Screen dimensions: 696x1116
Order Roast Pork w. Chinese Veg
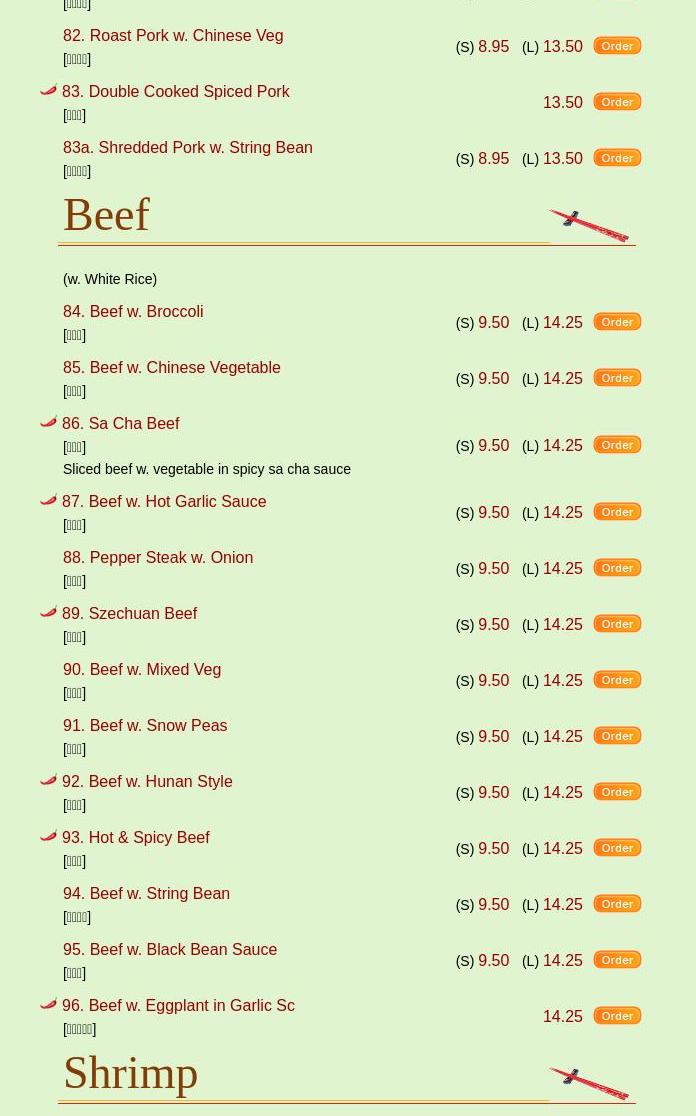[617, 46]
